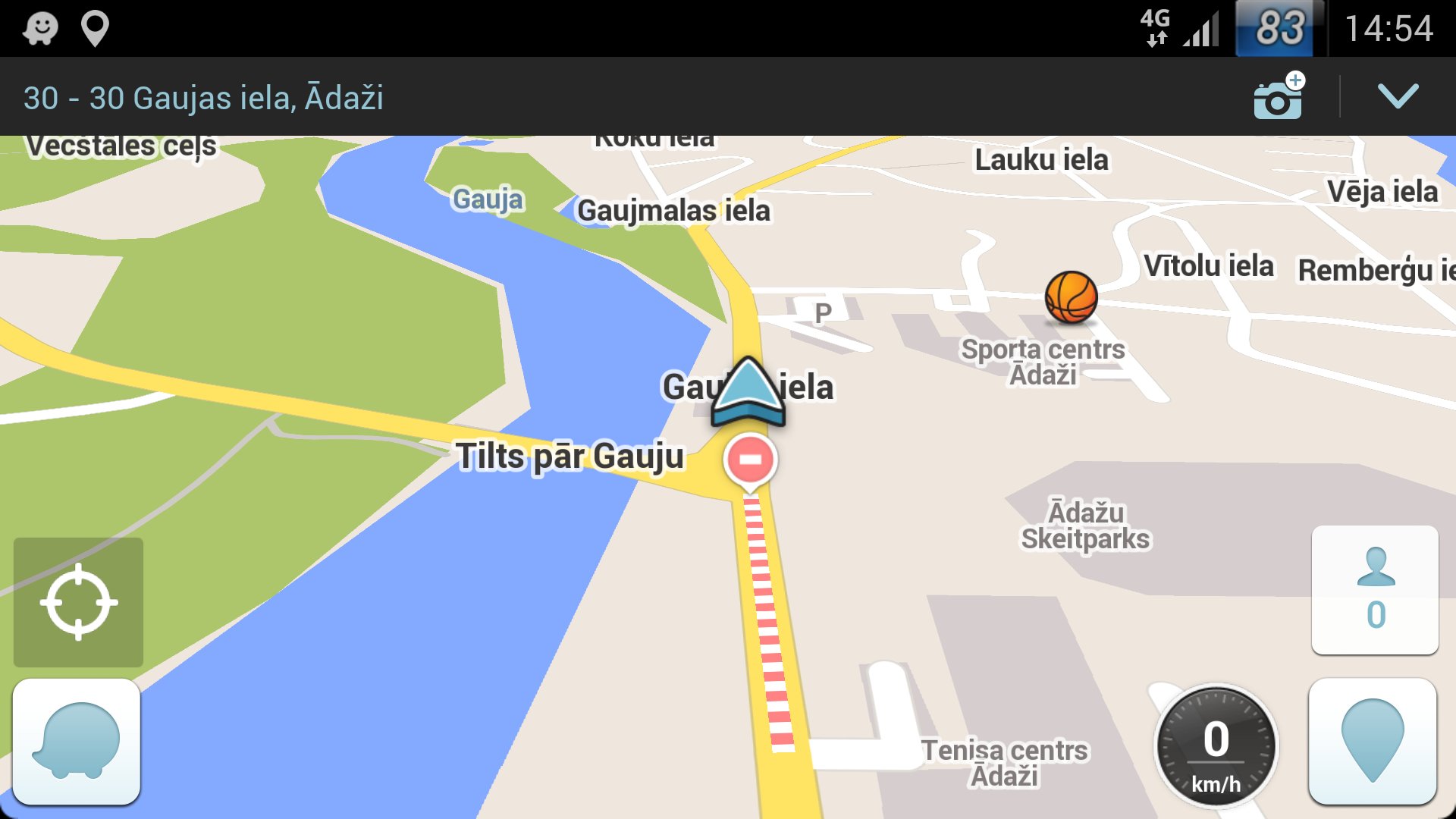Open the report pin button
Image resolution: width=1456 pixels, height=819 pixels.
pos(1373,742)
